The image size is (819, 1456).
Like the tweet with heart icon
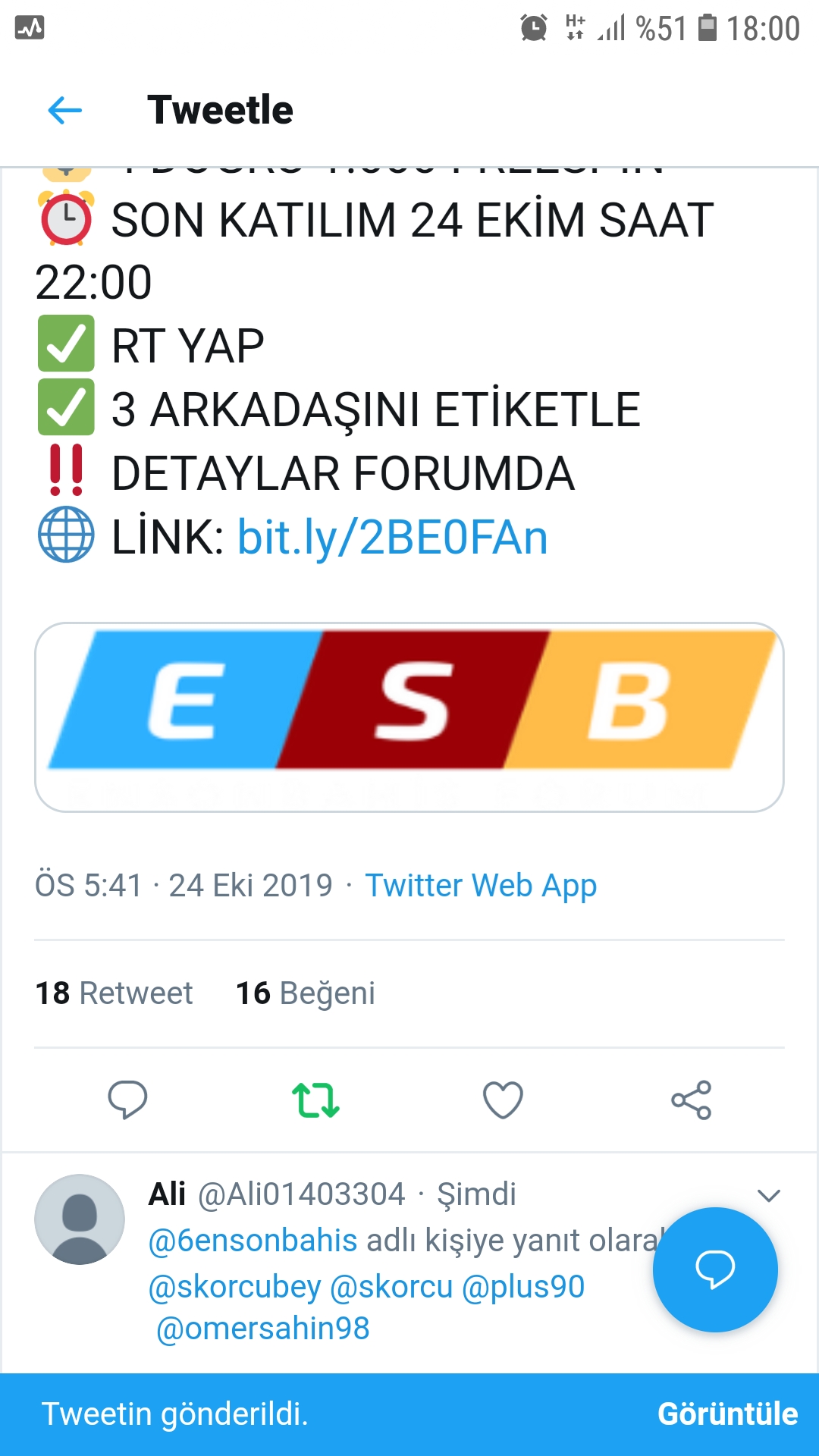pyautogui.click(x=504, y=1100)
